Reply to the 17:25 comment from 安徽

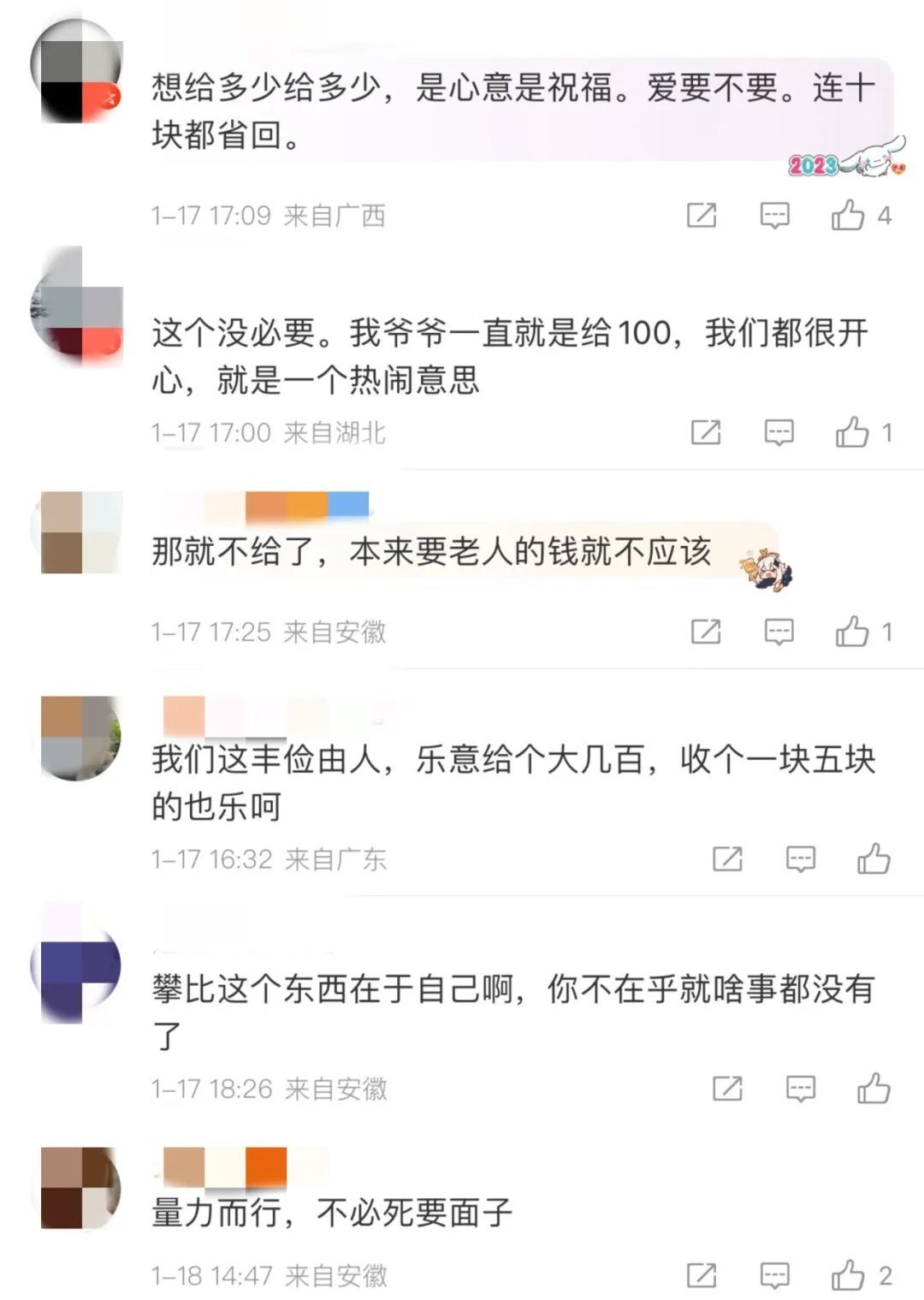779,632
